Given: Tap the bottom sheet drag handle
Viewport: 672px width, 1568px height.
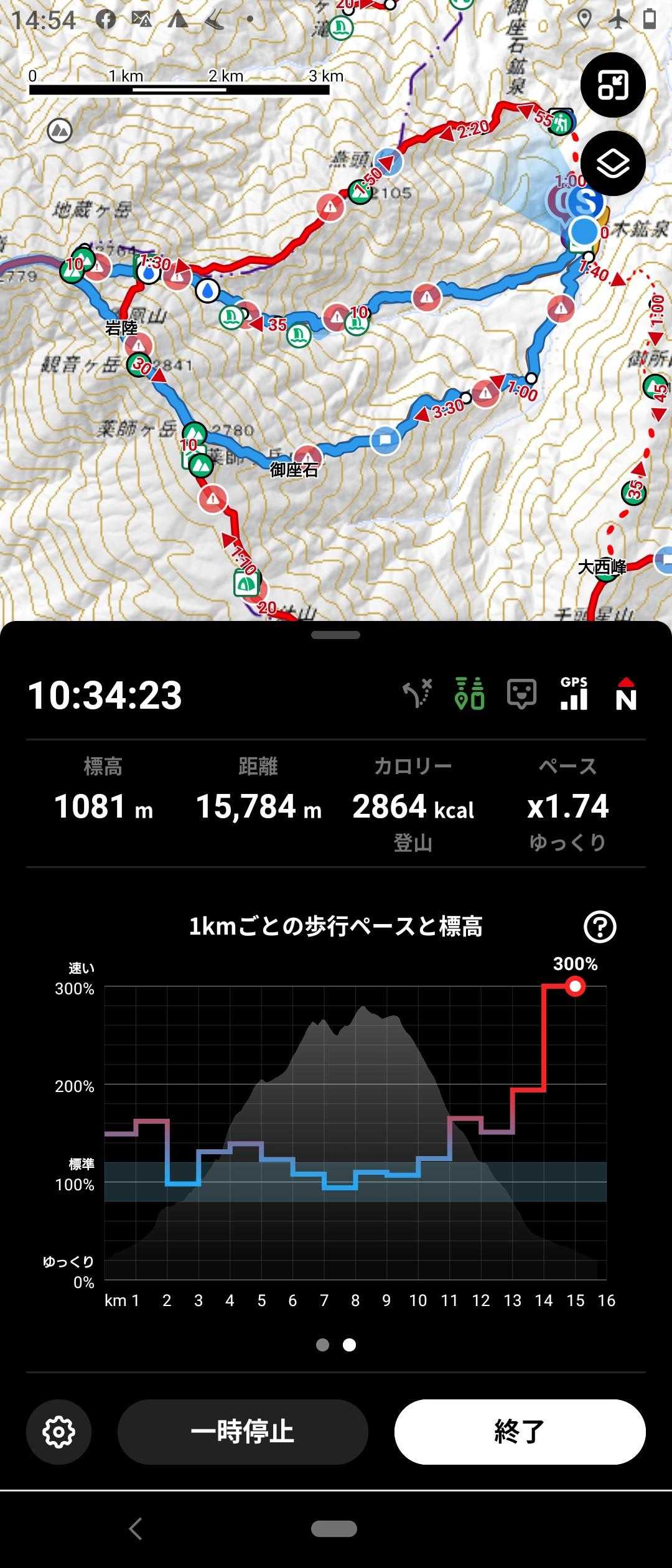Looking at the screenshot, I should click(336, 635).
